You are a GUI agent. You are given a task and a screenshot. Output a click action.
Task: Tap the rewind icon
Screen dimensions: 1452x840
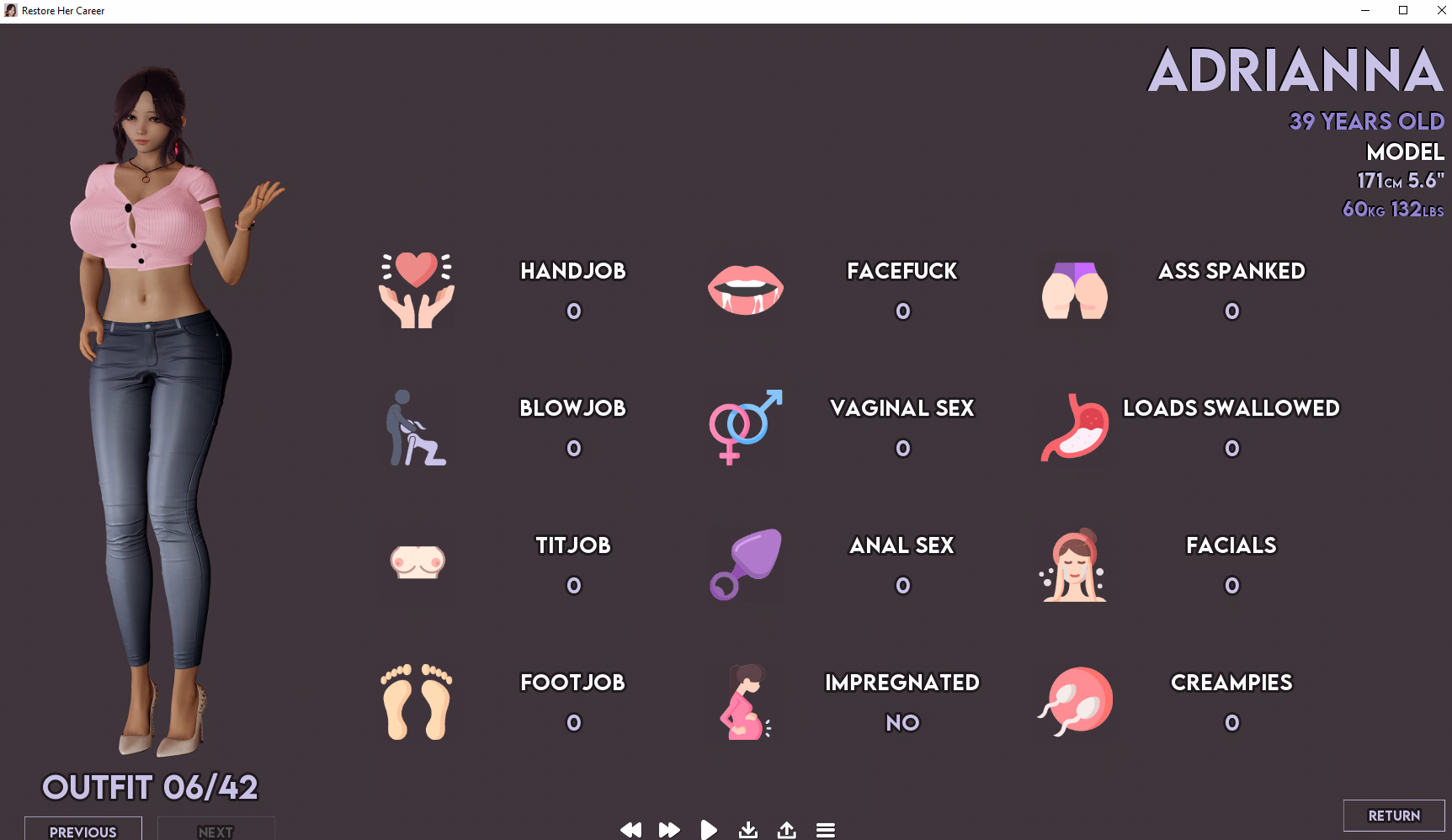point(630,830)
